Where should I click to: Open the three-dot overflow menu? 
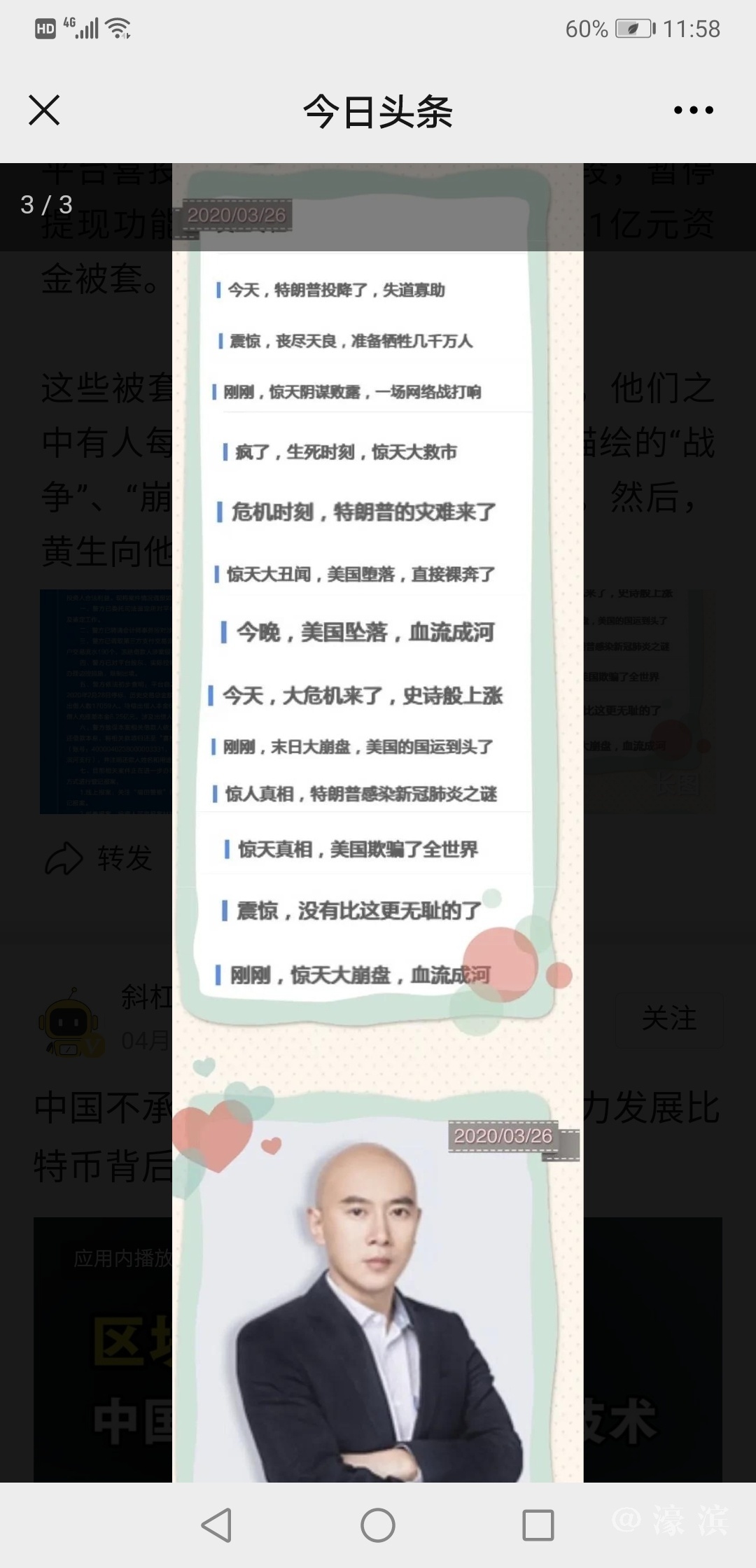(693, 110)
